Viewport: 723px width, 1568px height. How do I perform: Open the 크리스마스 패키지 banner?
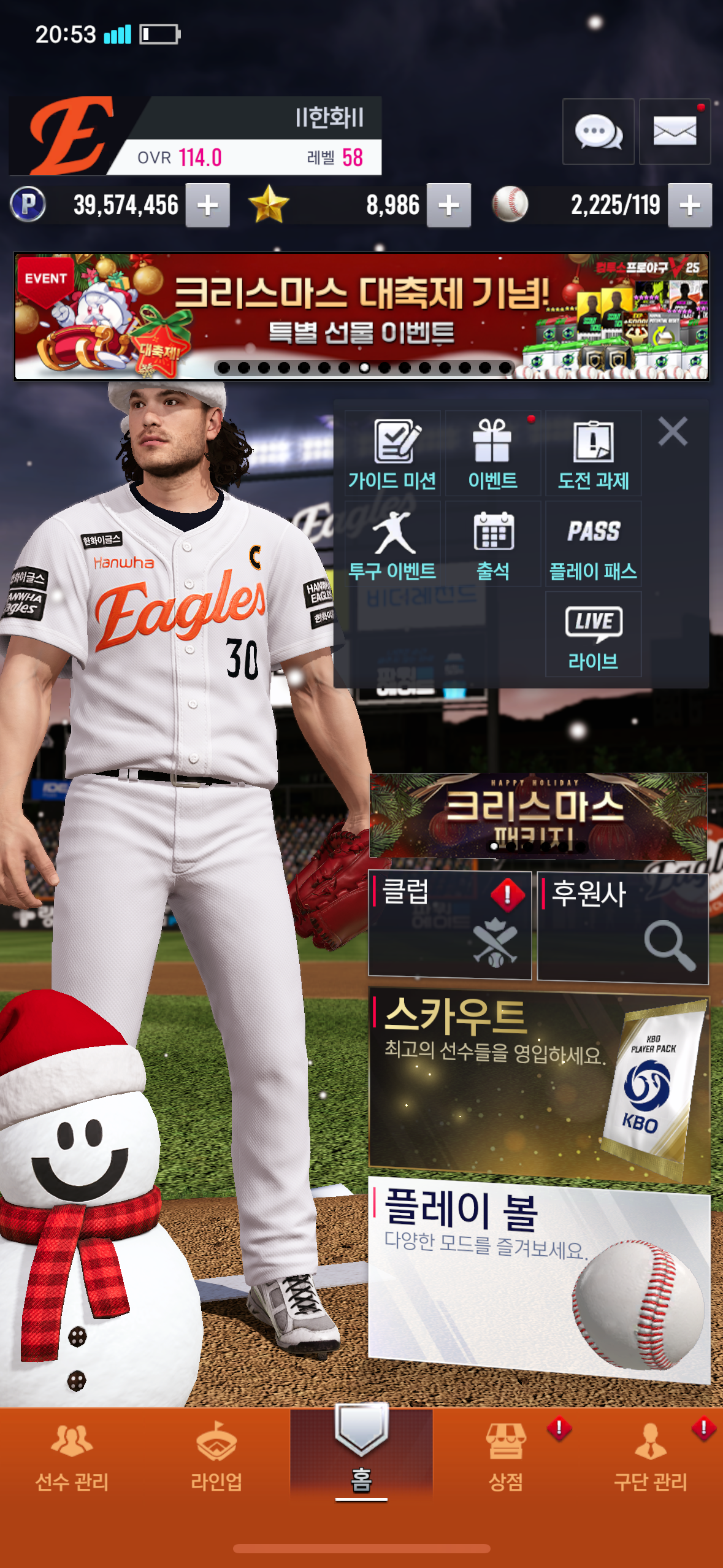point(538,815)
